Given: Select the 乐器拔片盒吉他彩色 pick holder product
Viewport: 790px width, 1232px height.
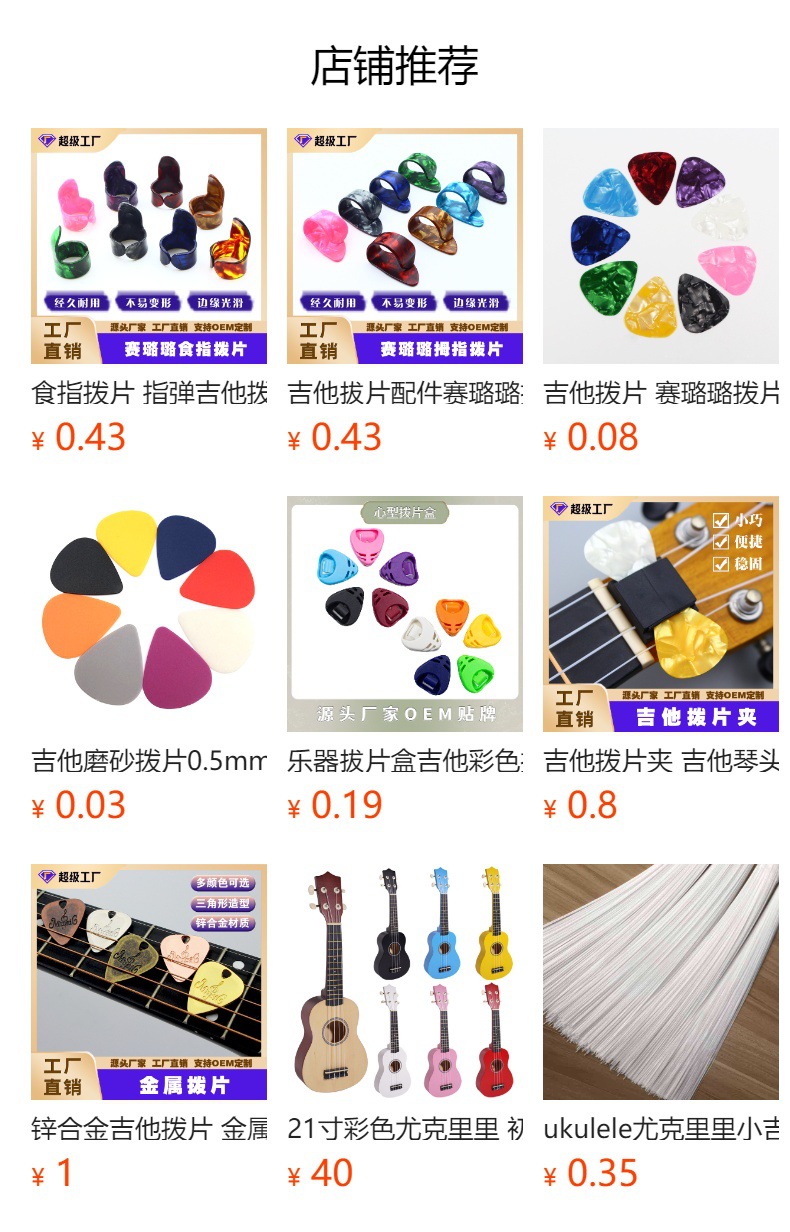Looking at the screenshot, I should point(405,660).
